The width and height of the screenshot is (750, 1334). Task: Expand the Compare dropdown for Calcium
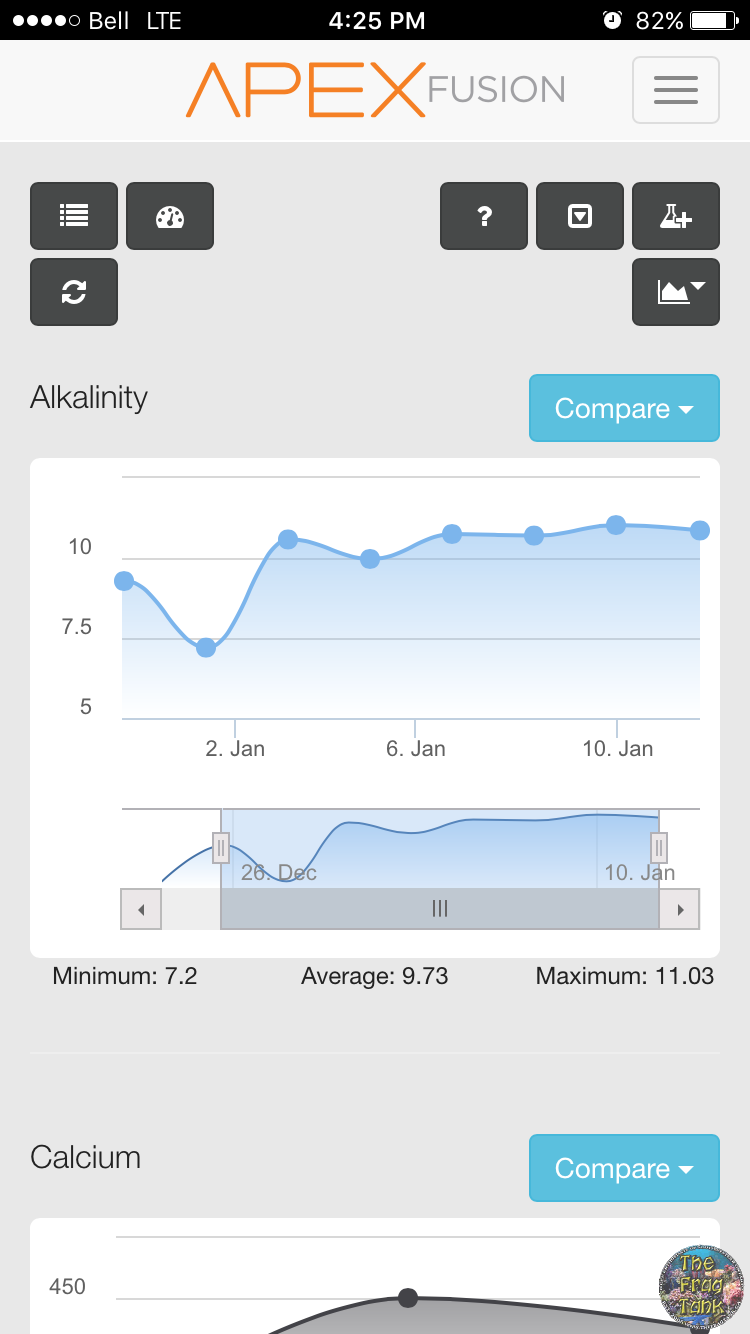pos(624,1168)
